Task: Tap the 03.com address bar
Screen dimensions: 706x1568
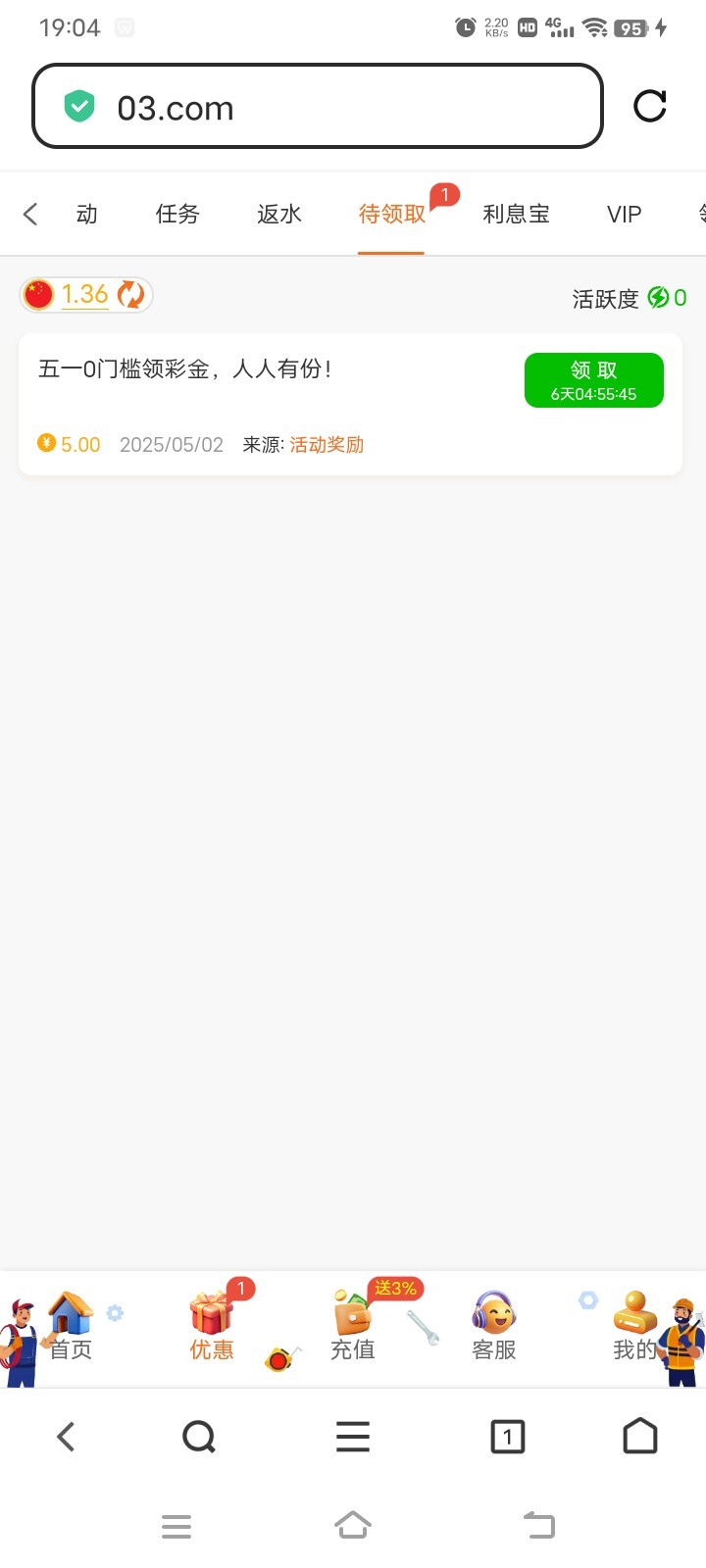Action: click(x=317, y=107)
